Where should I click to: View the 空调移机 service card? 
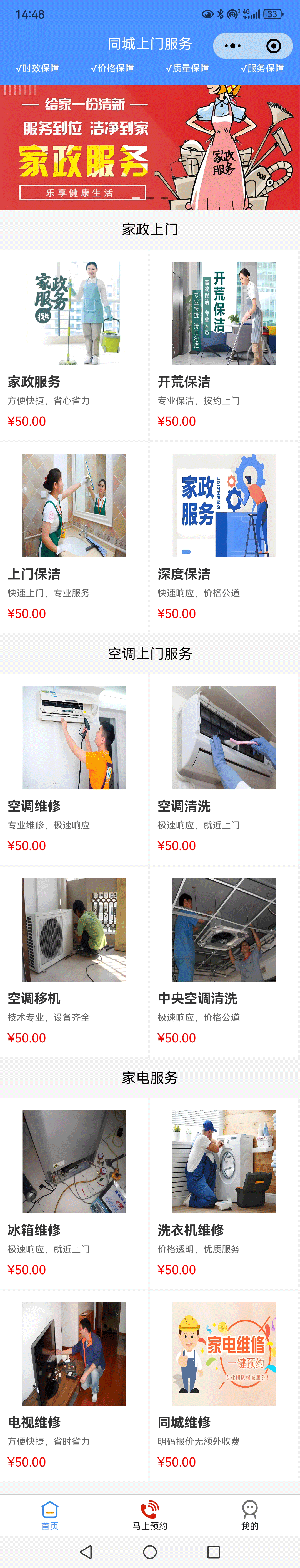pos(74,960)
